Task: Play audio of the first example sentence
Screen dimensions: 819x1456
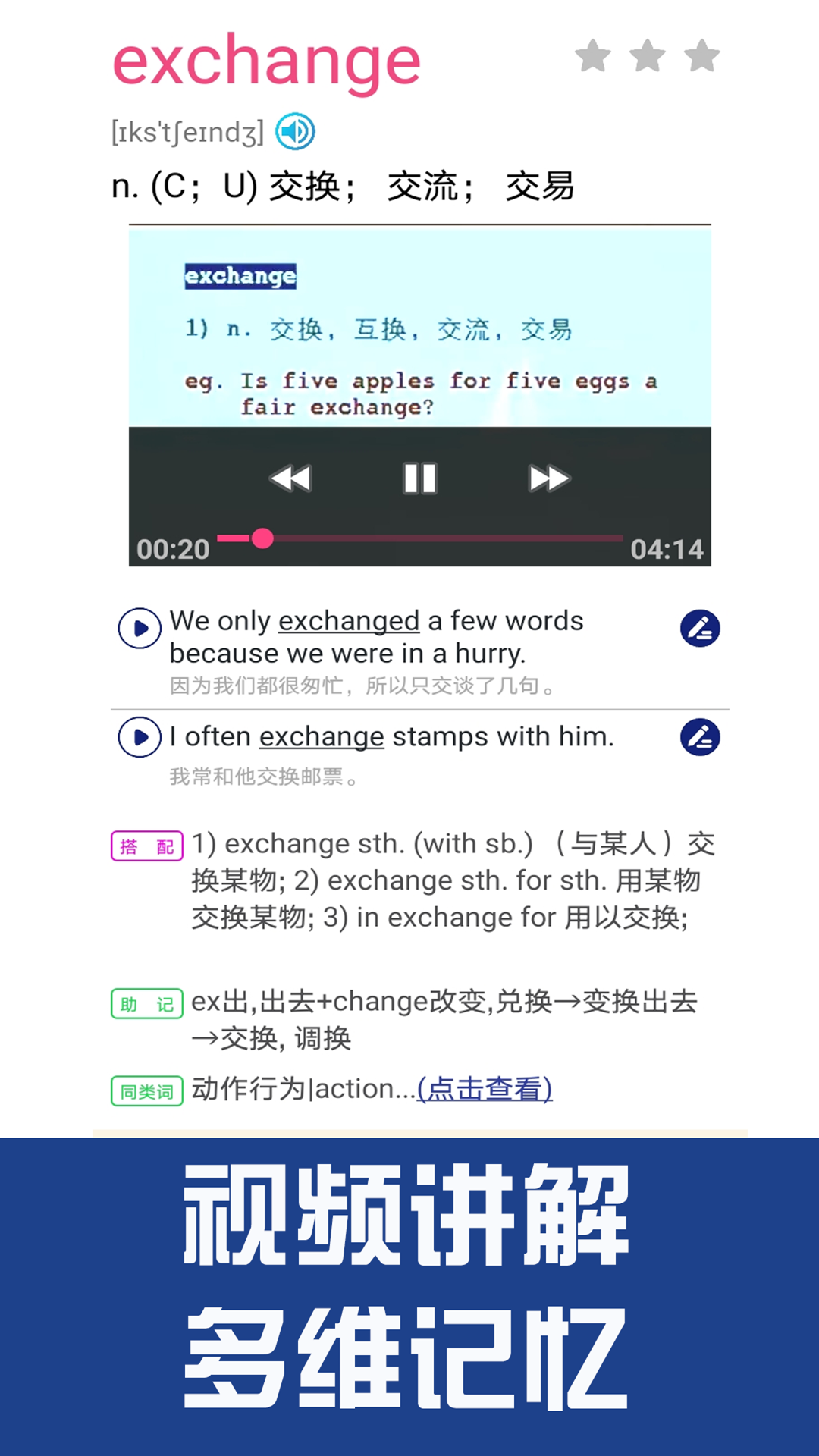Action: tap(139, 629)
